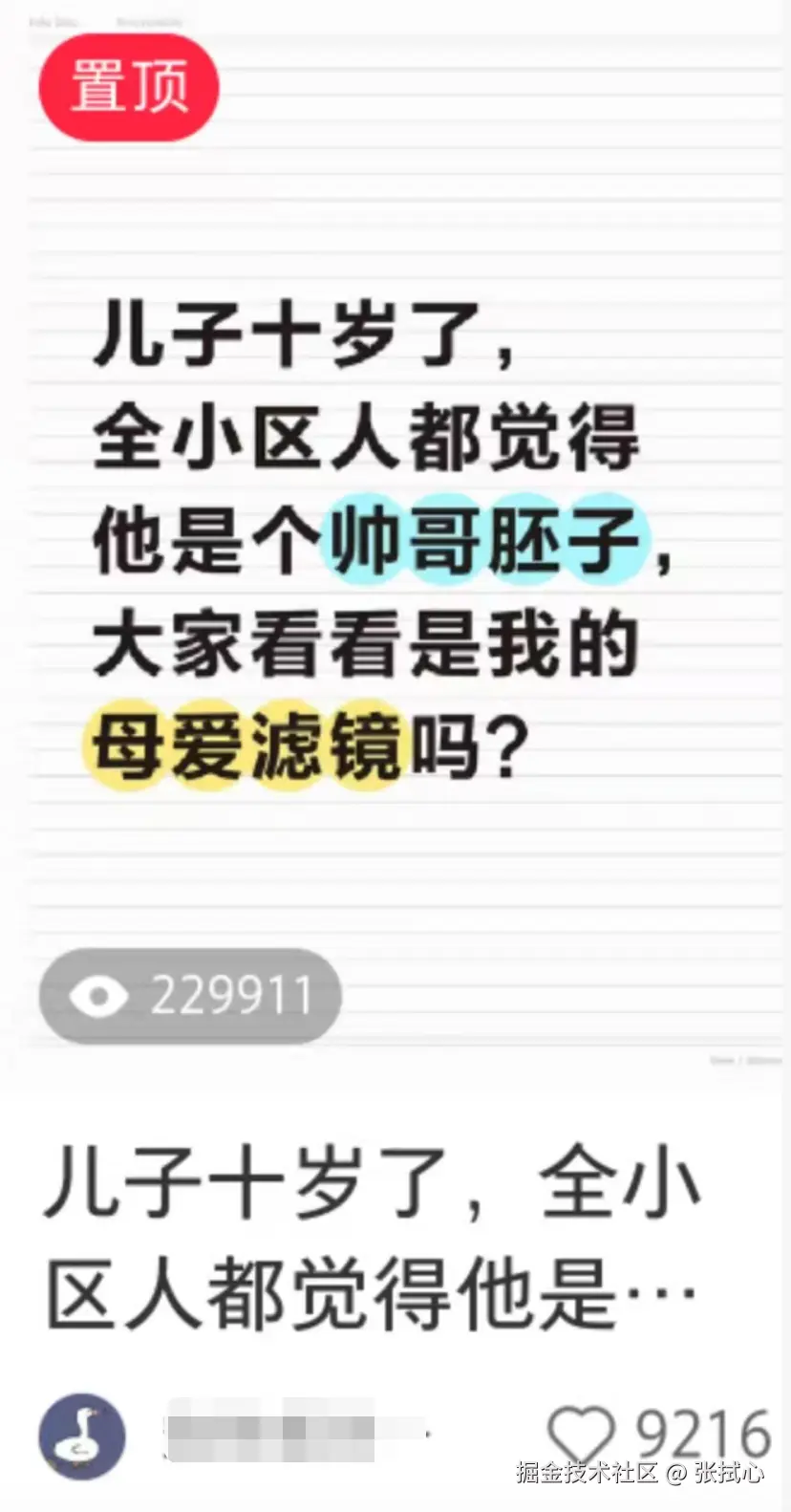Viewport: 791px width, 1512px height.
Task: Open the post title 儿子十岁了，全小区人都觉得他是…
Action: coord(373,1241)
